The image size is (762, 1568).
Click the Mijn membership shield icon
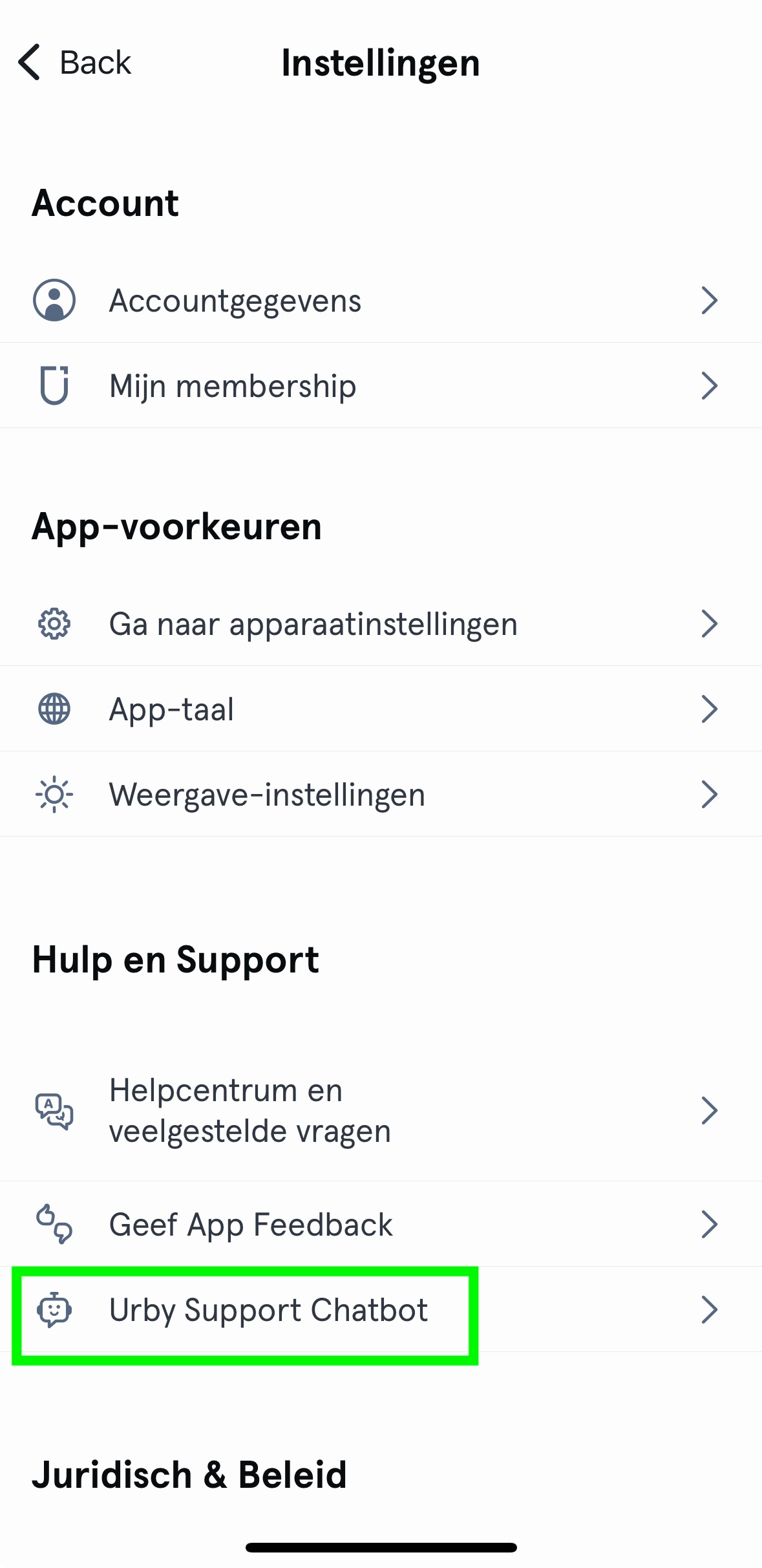(x=55, y=385)
